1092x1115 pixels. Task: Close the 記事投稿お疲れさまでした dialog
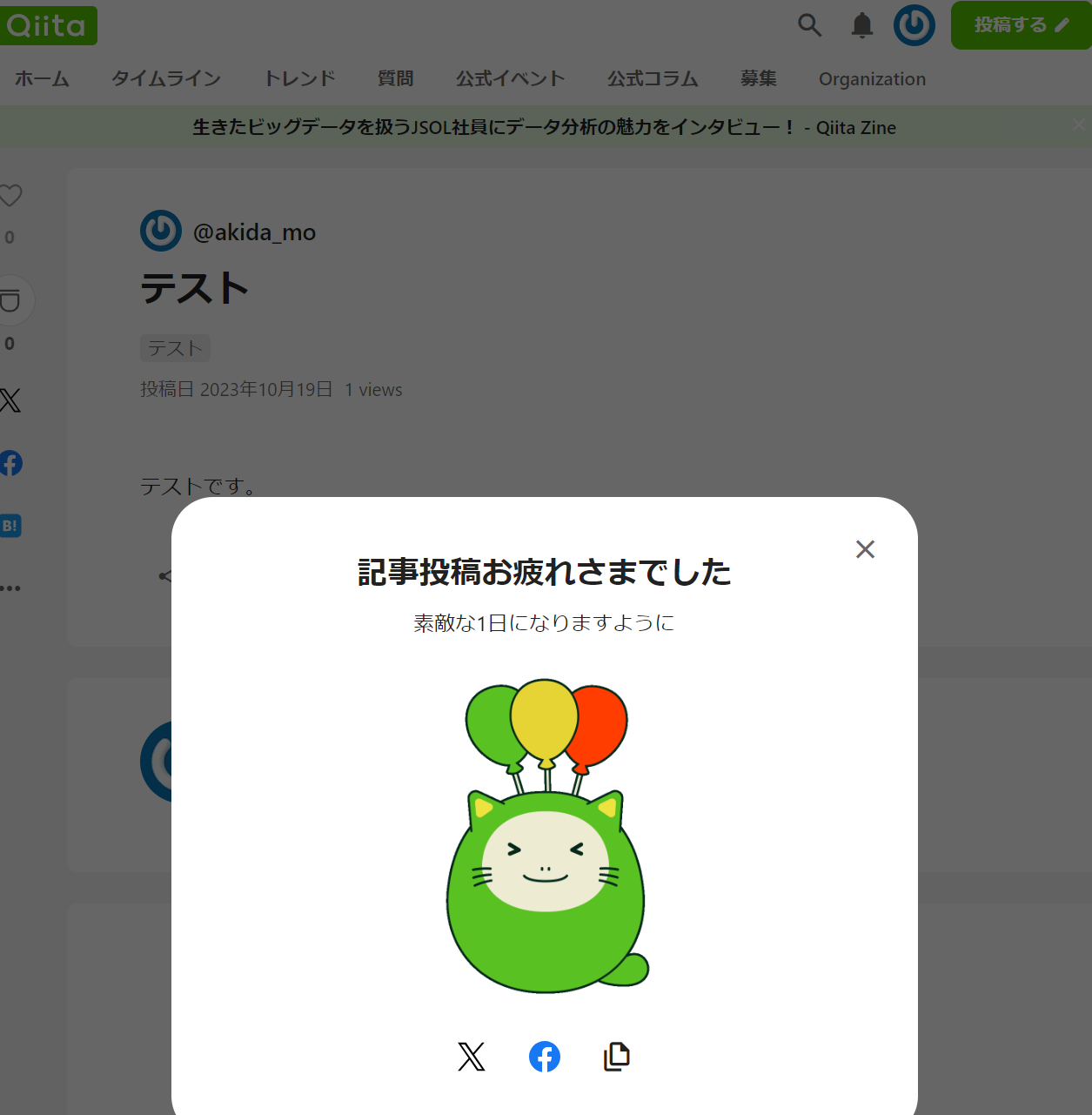coord(865,549)
